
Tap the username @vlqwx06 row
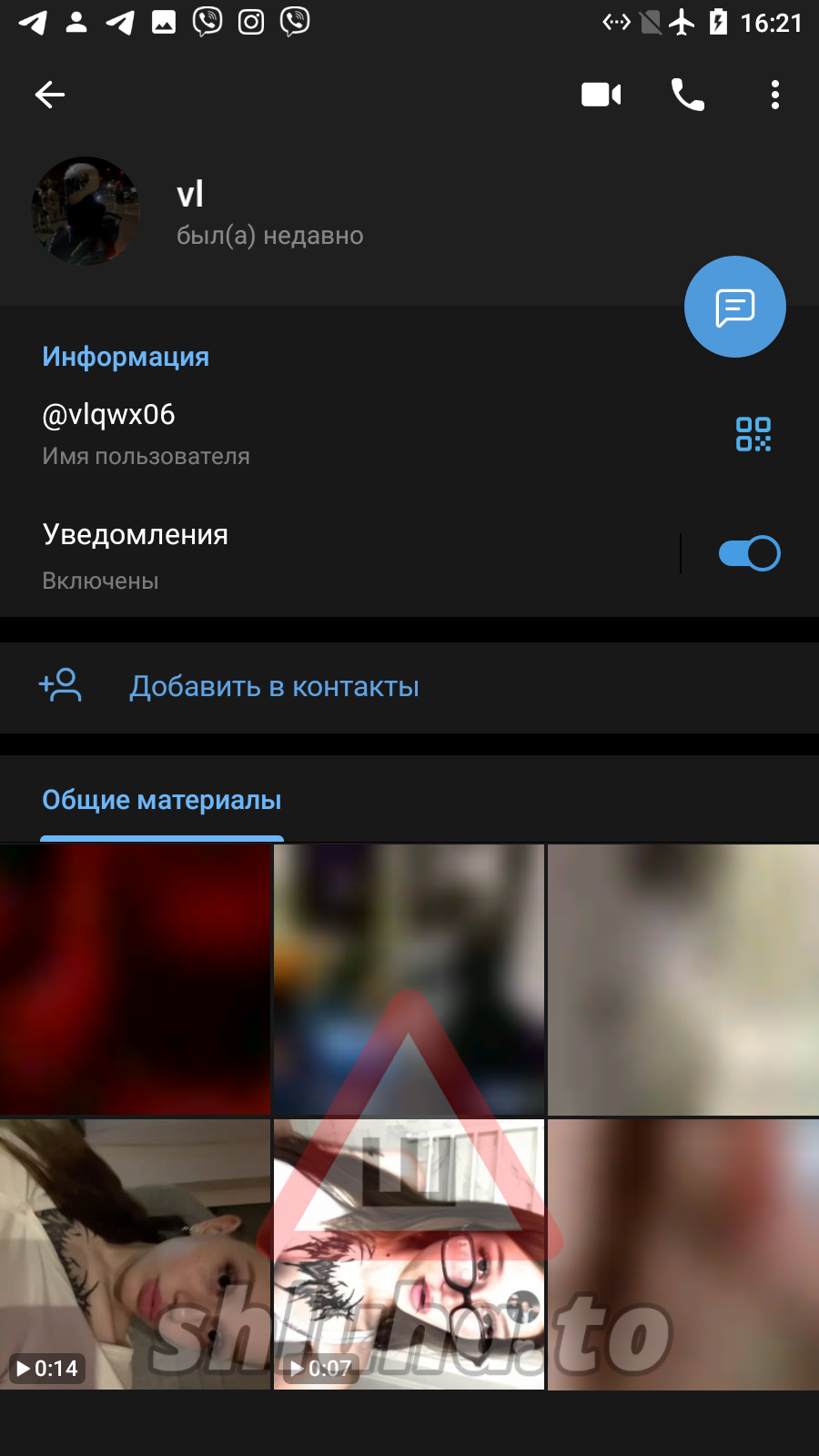pyautogui.click(x=273, y=432)
